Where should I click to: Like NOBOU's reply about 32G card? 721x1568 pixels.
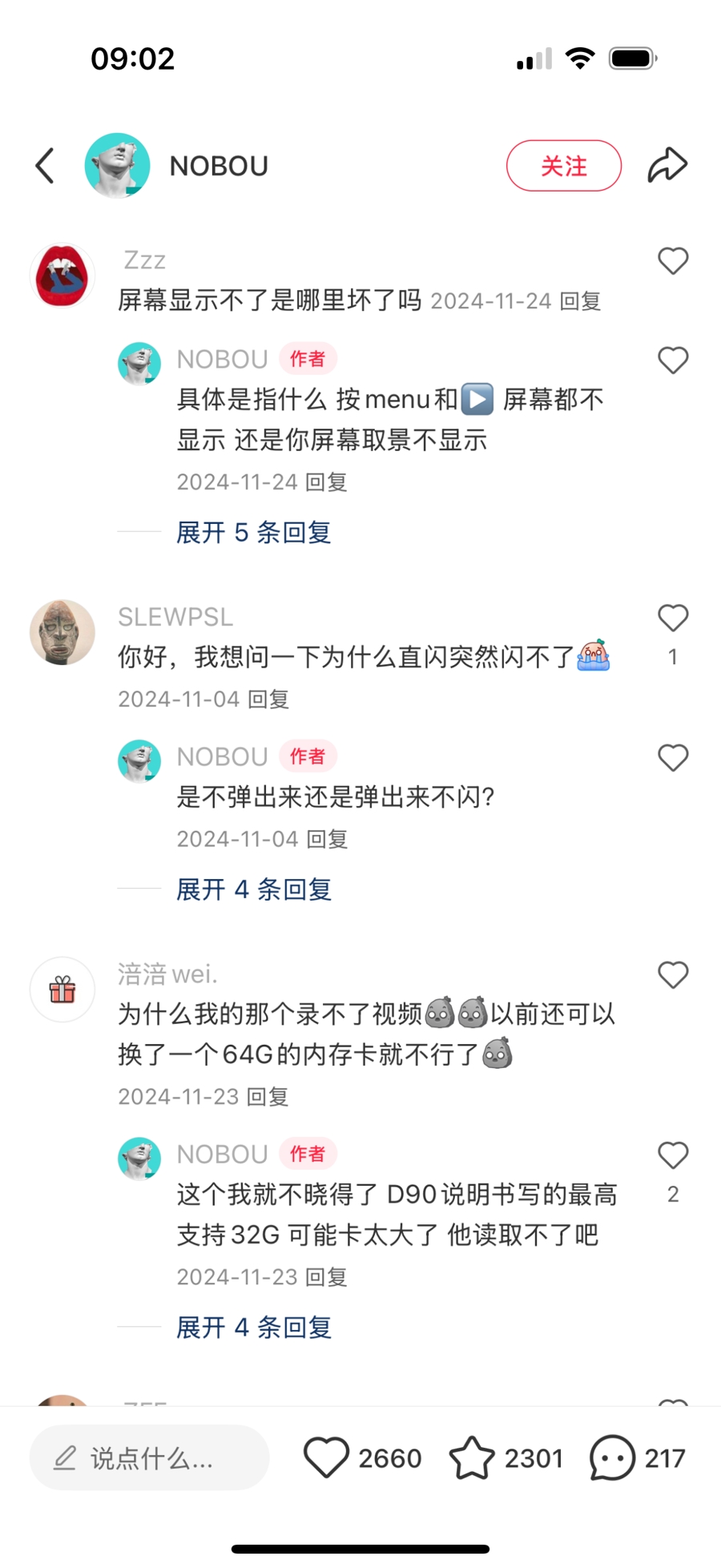672,1155
